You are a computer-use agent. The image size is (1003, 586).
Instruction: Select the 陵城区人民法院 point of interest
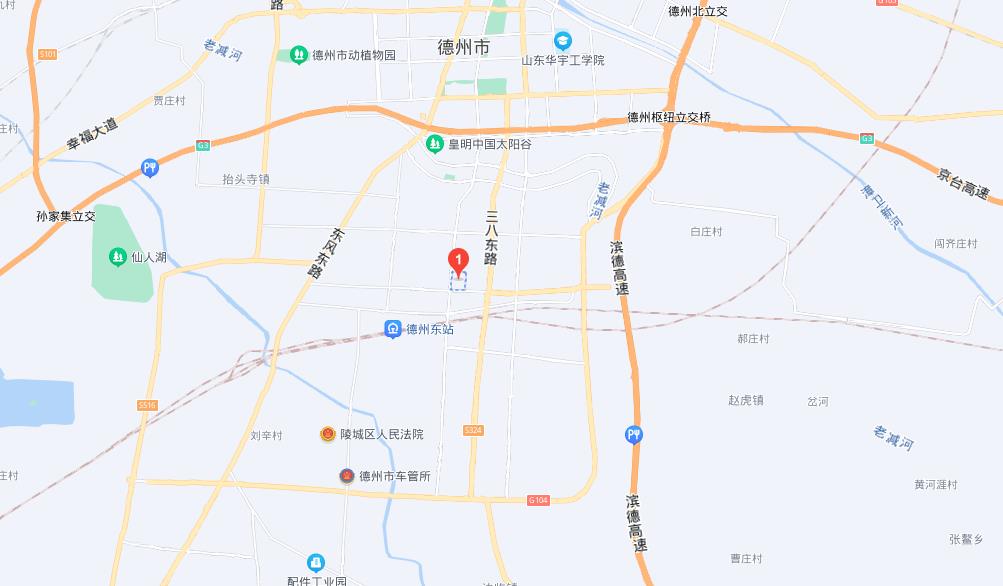(328, 434)
